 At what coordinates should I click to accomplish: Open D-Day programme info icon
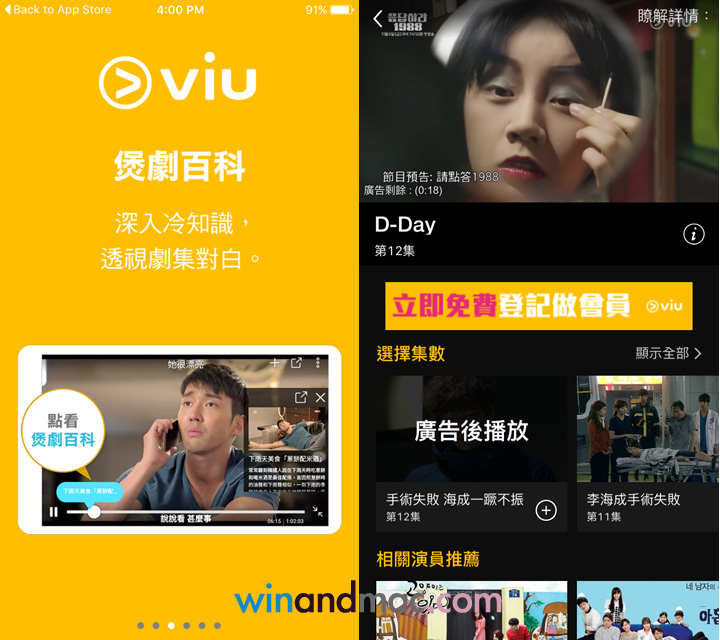tap(693, 234)
